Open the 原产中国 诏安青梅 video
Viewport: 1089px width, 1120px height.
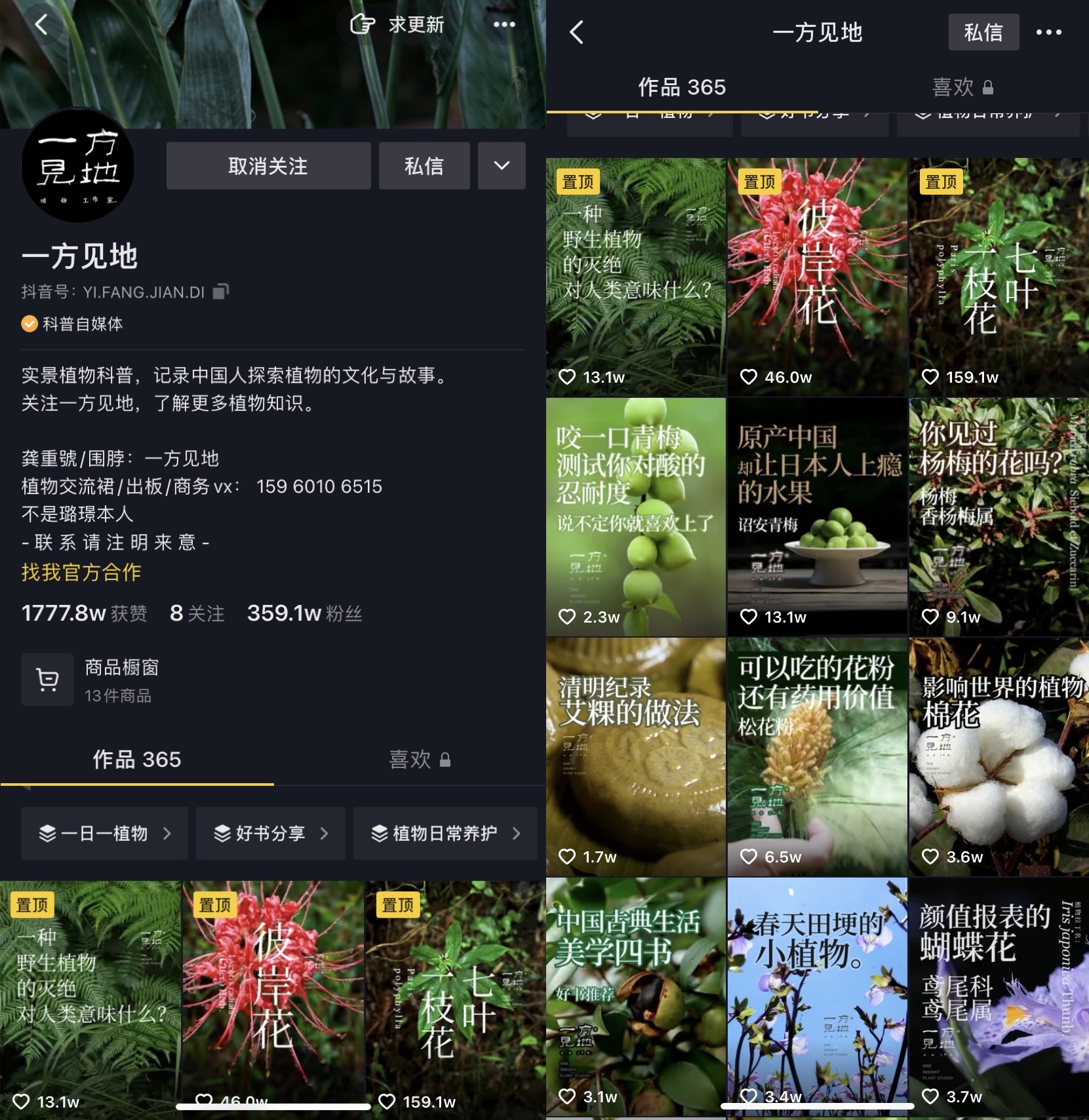point(817,516)
